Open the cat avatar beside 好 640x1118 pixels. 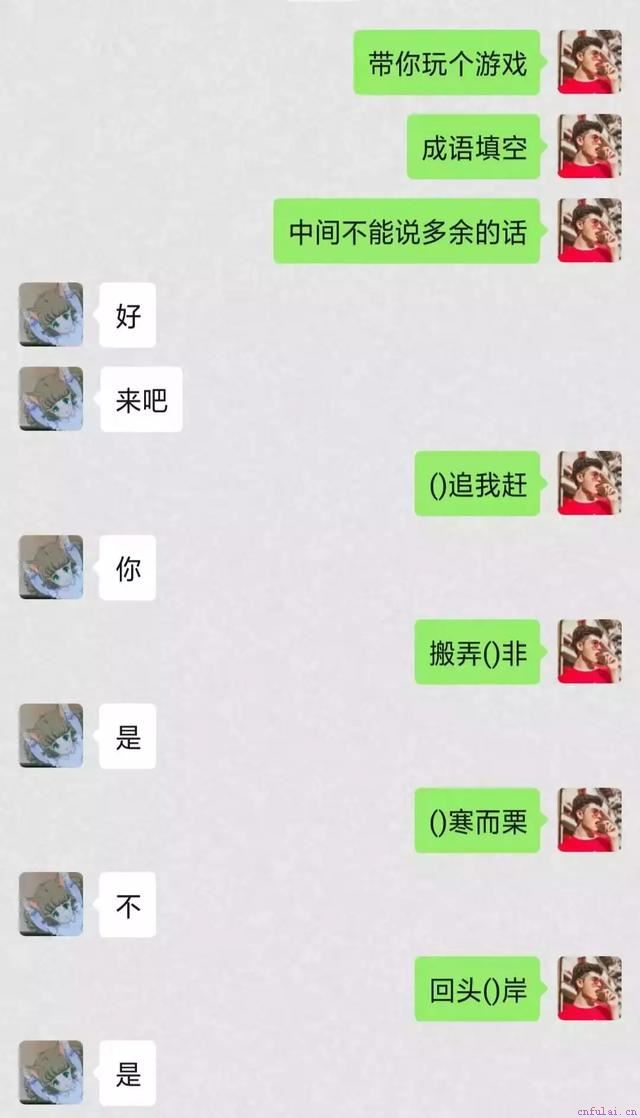click(51, 315)
